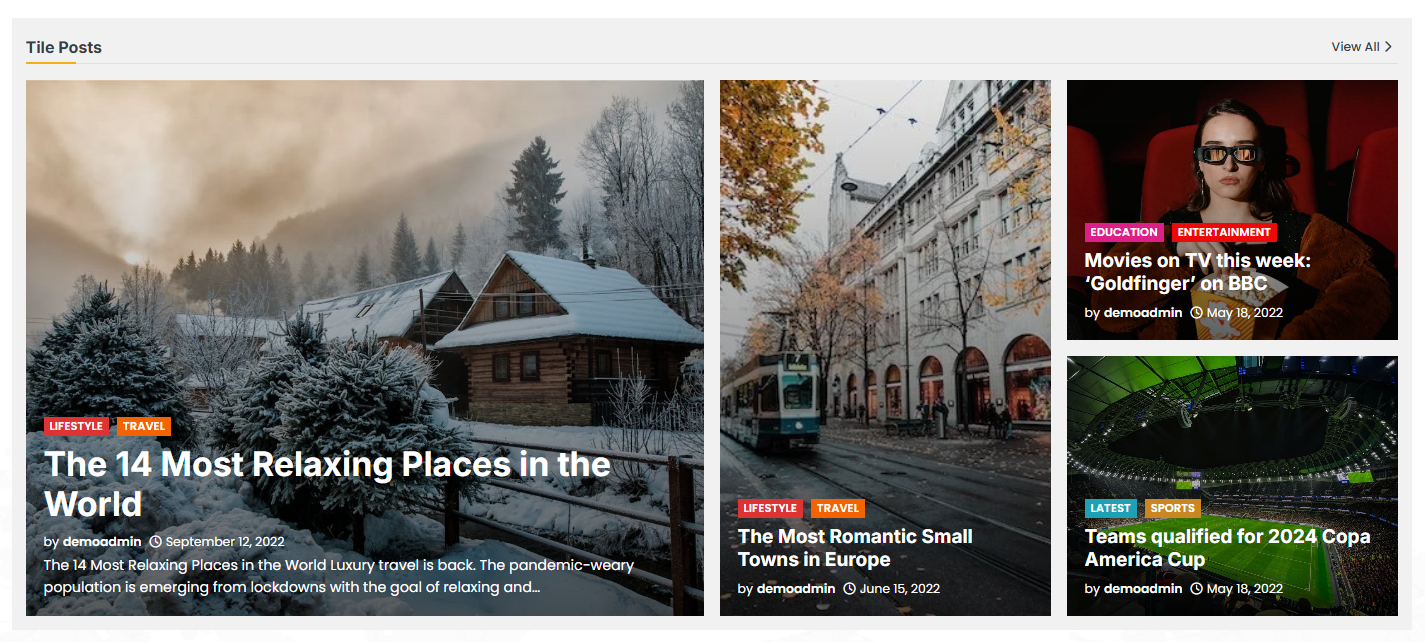Tap Travel tag on Relaxing Places post
Screen dimensions: 1425x642
click(x=144, y=426)
